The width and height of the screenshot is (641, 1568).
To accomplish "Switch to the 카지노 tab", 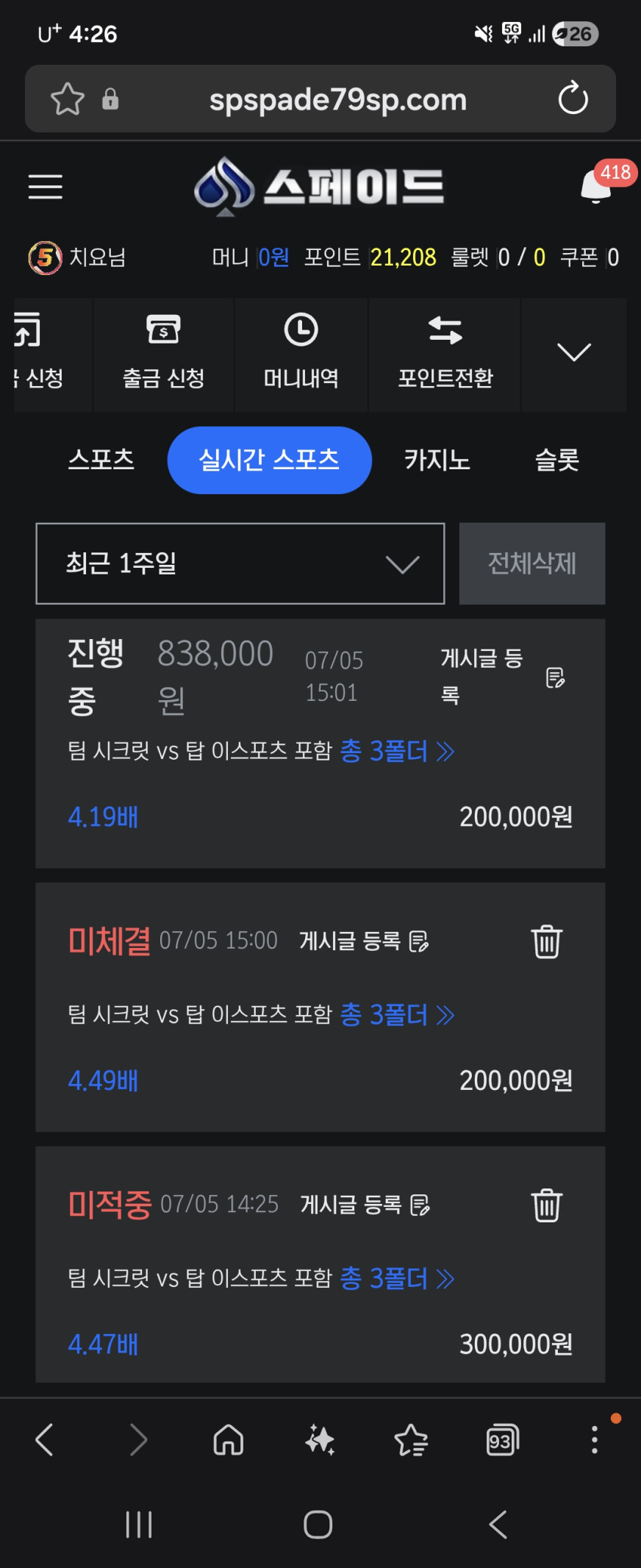I will click(x=437, y=460).
